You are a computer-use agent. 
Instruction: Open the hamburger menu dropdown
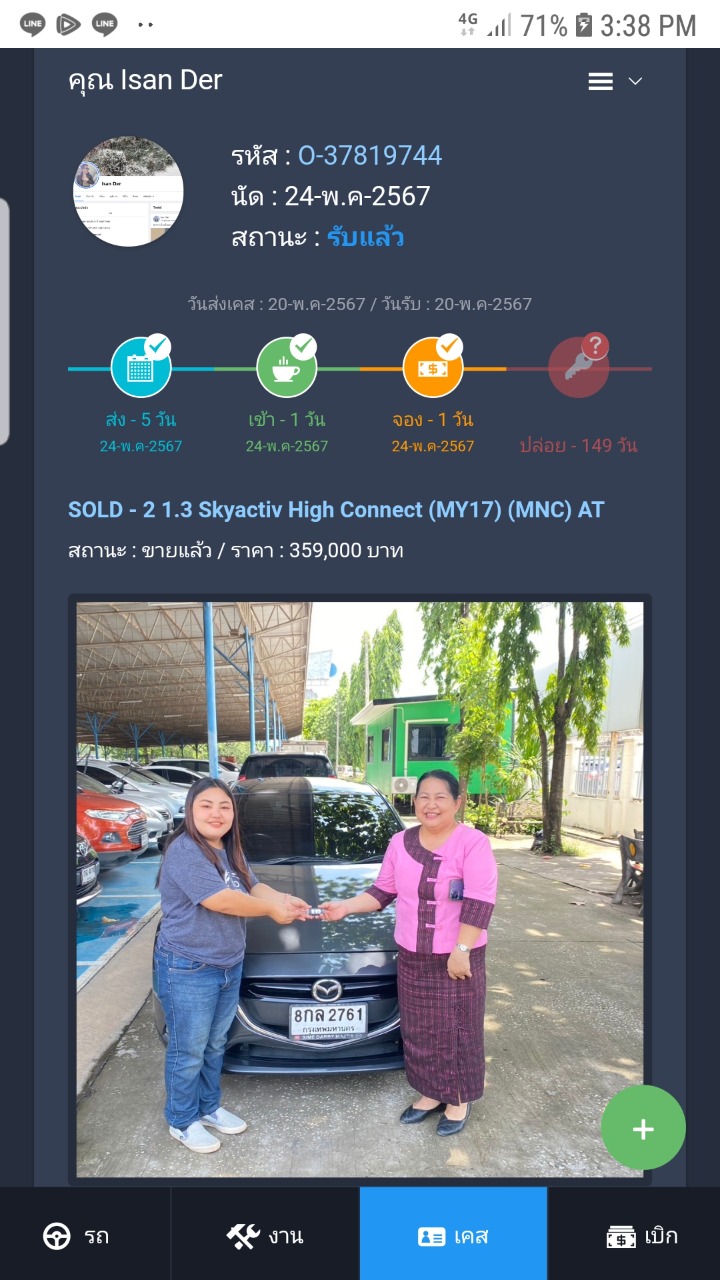(x=614, y=82)
